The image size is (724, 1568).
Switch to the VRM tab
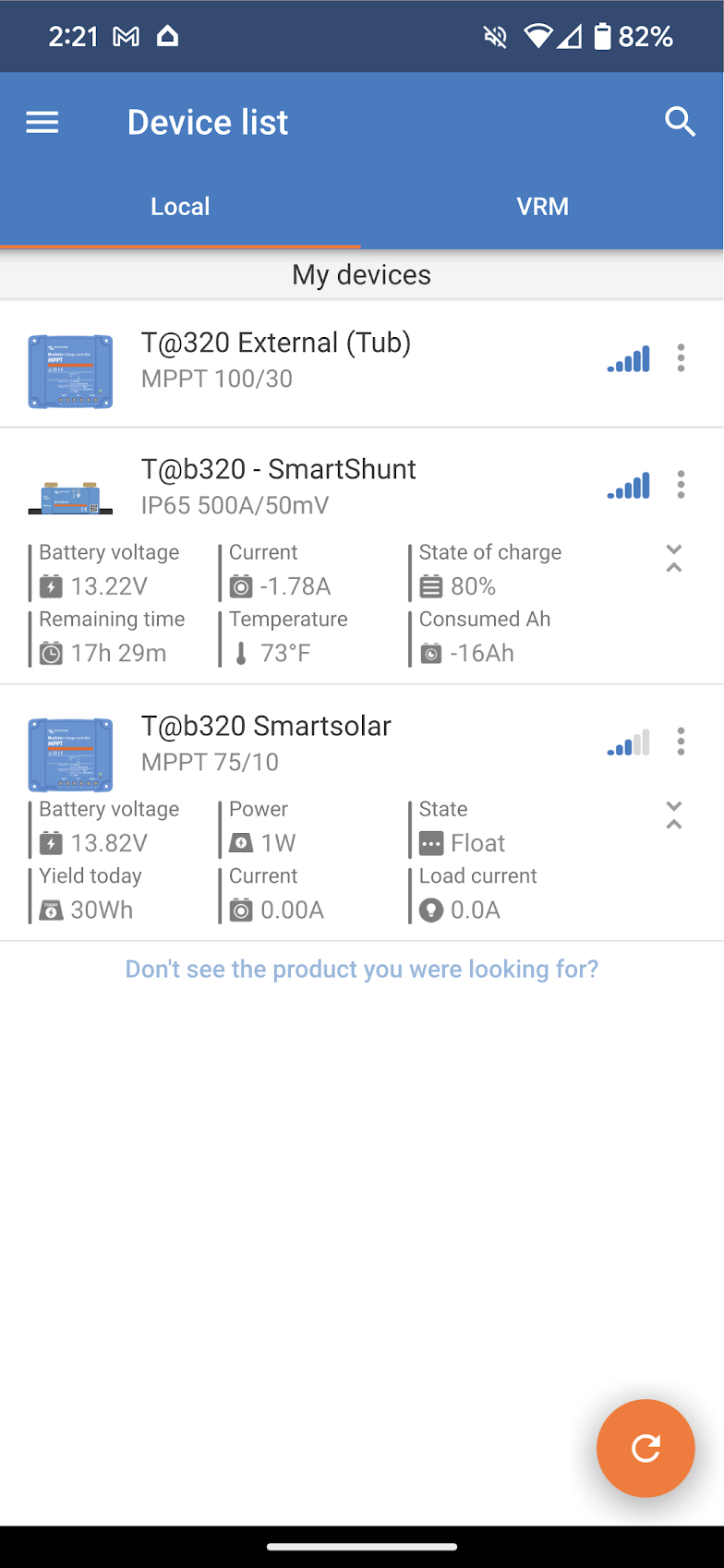coord(542,206)
